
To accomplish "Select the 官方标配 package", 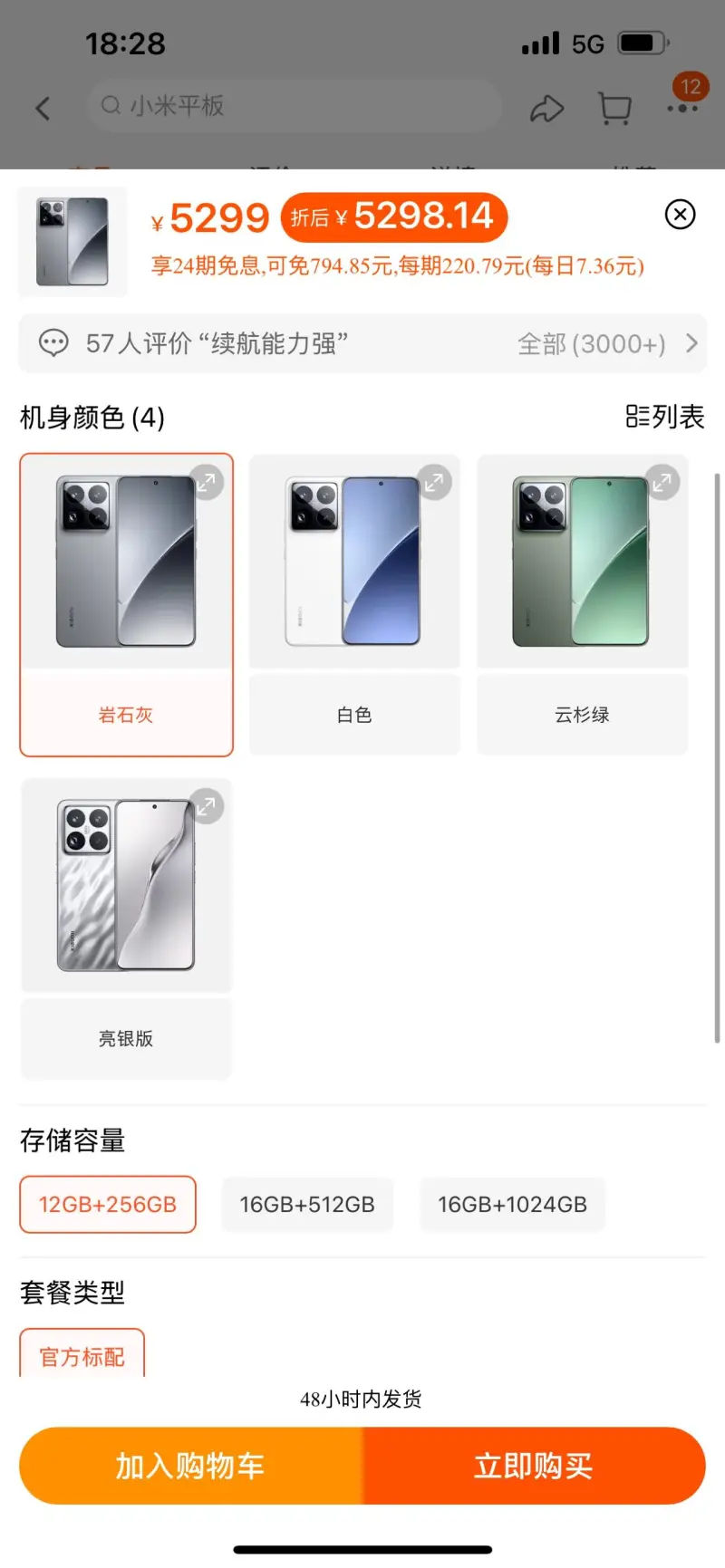I will [x=82, y=1355].
